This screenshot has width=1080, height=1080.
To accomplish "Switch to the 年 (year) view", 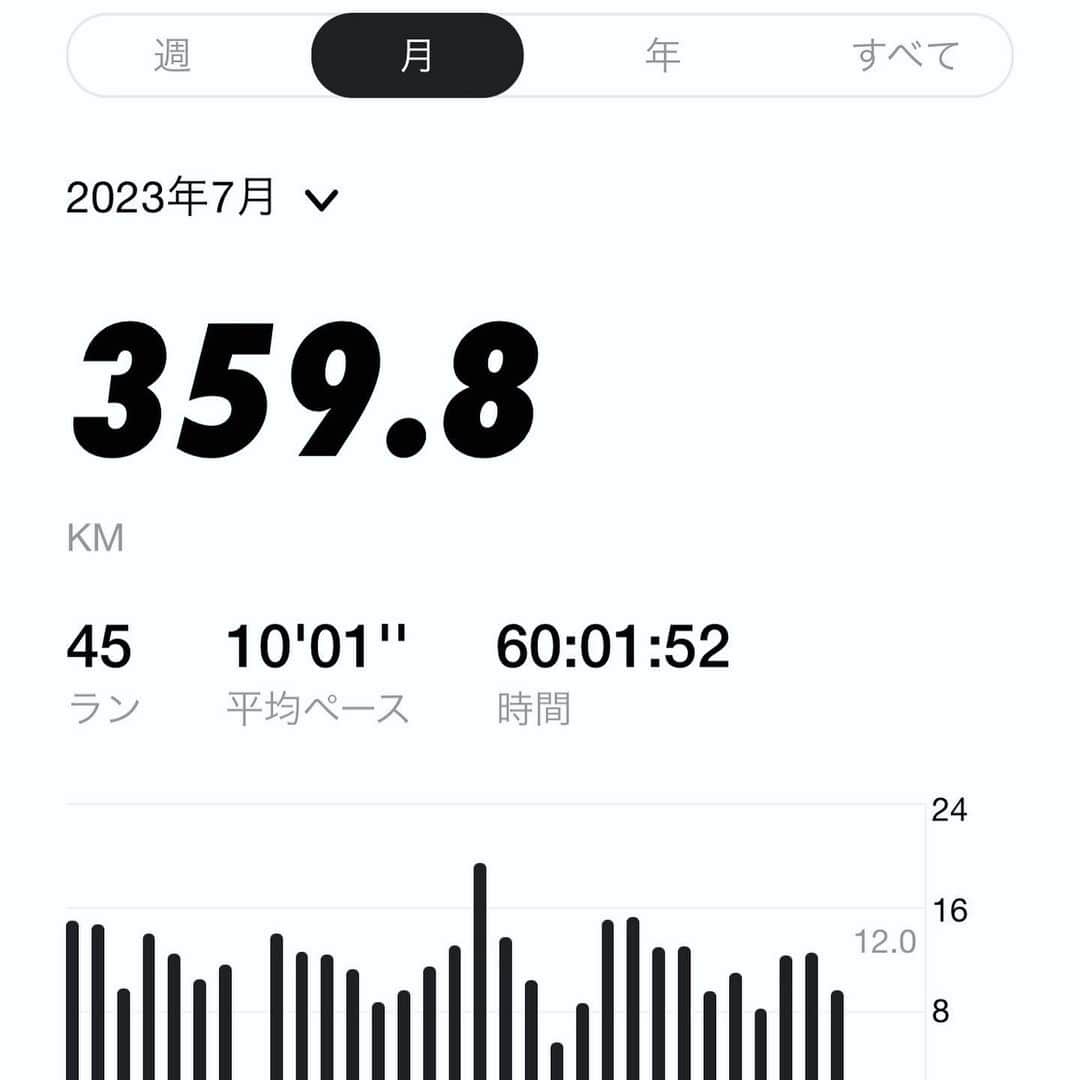I will (x=663, y=55).
